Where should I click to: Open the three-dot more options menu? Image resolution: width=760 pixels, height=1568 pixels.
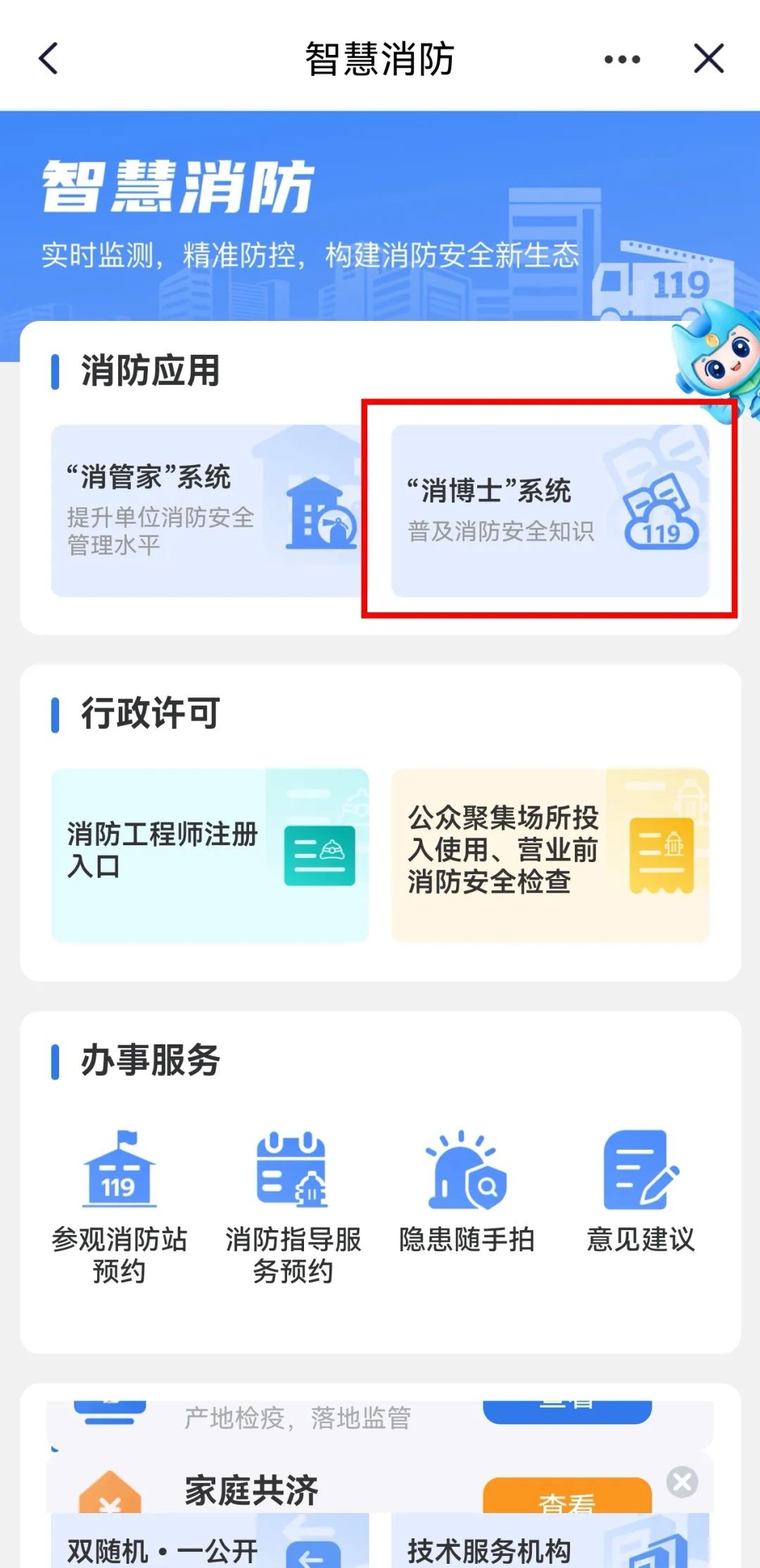point(622,59)
